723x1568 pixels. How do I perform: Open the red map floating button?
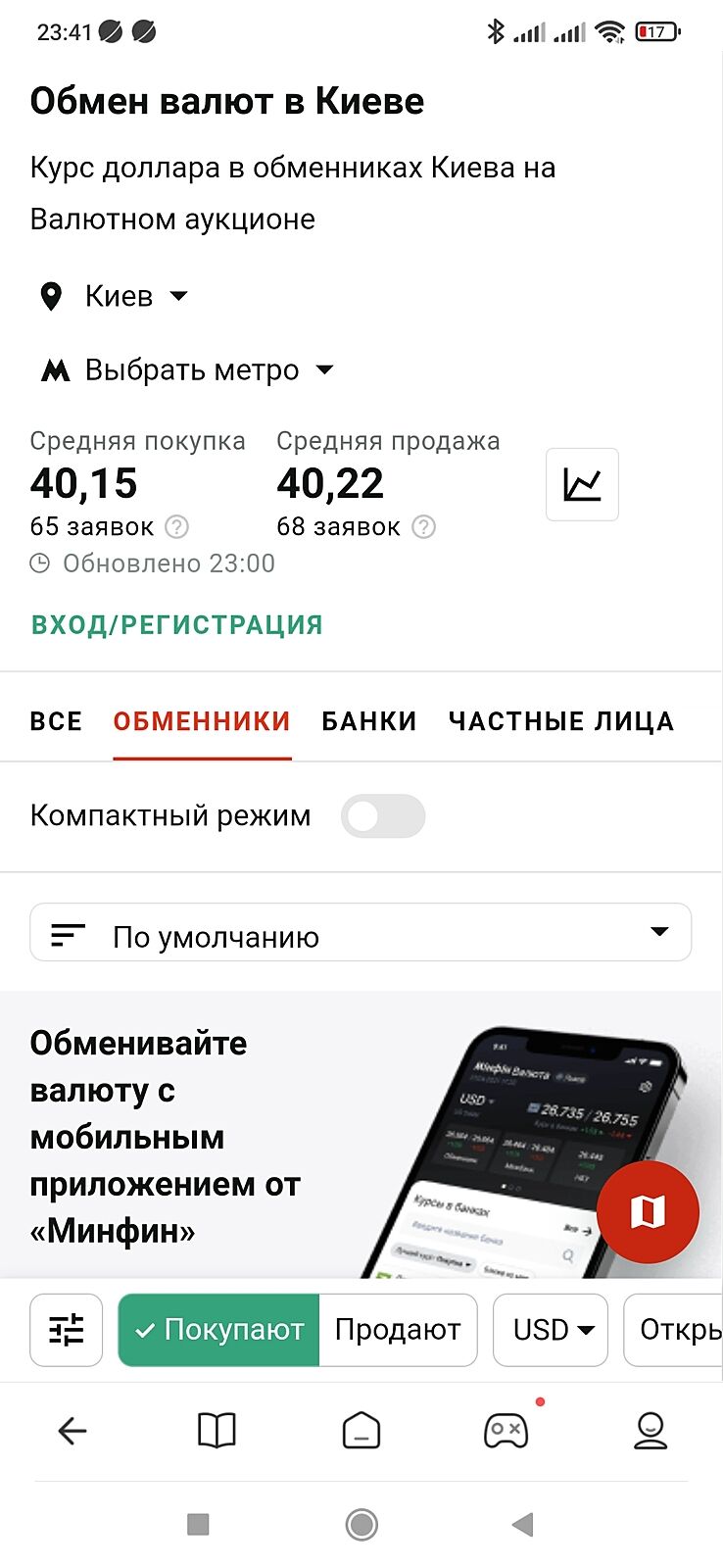click(x=648, y=1212)
